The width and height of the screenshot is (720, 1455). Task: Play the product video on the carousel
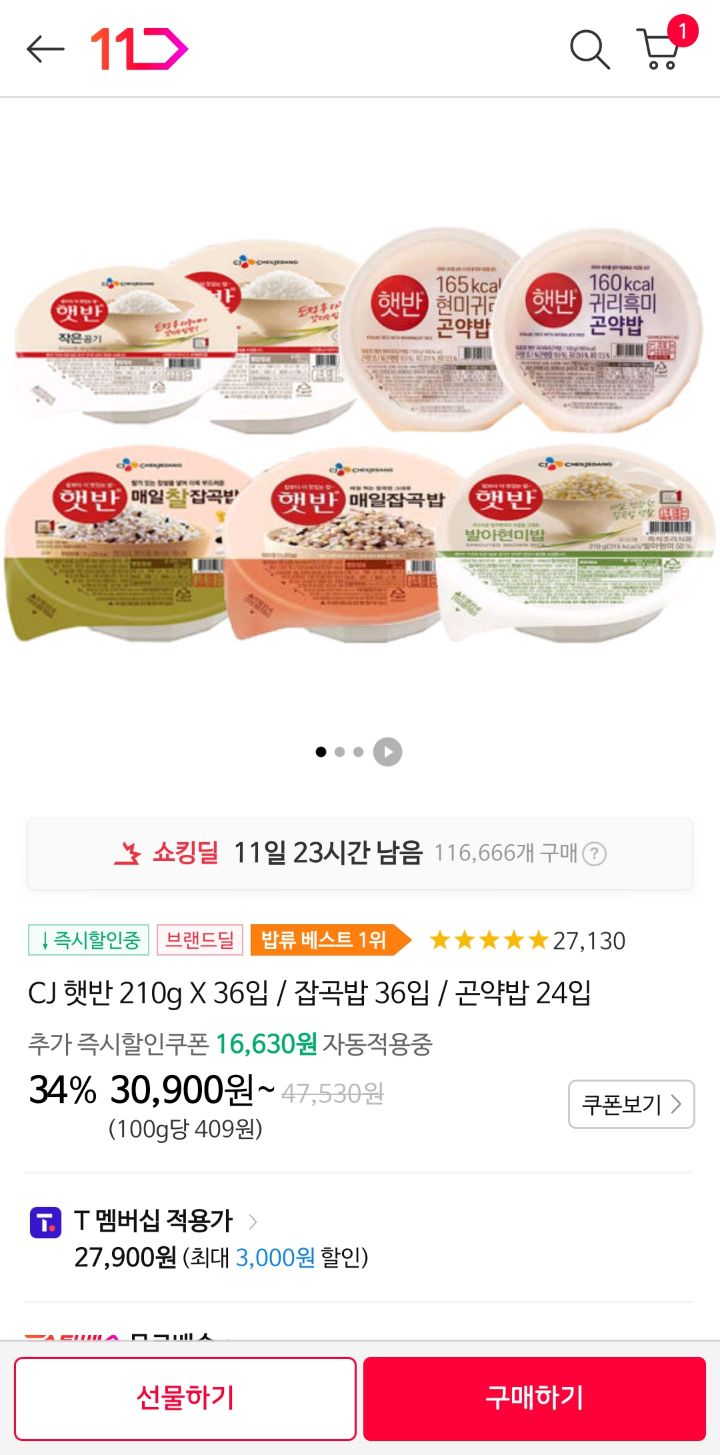click(387, 752)
